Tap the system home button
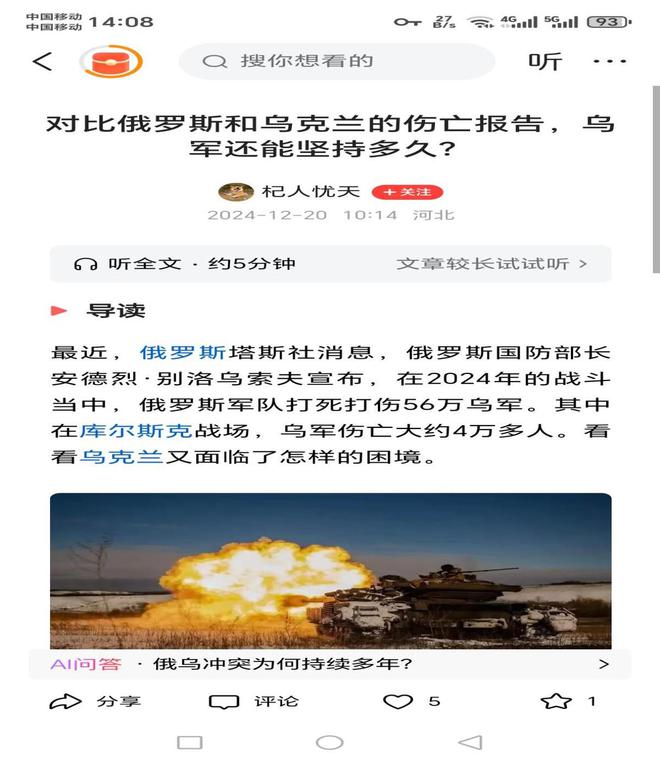This screenshot has width=660, height=761. [x=330, y=742]
